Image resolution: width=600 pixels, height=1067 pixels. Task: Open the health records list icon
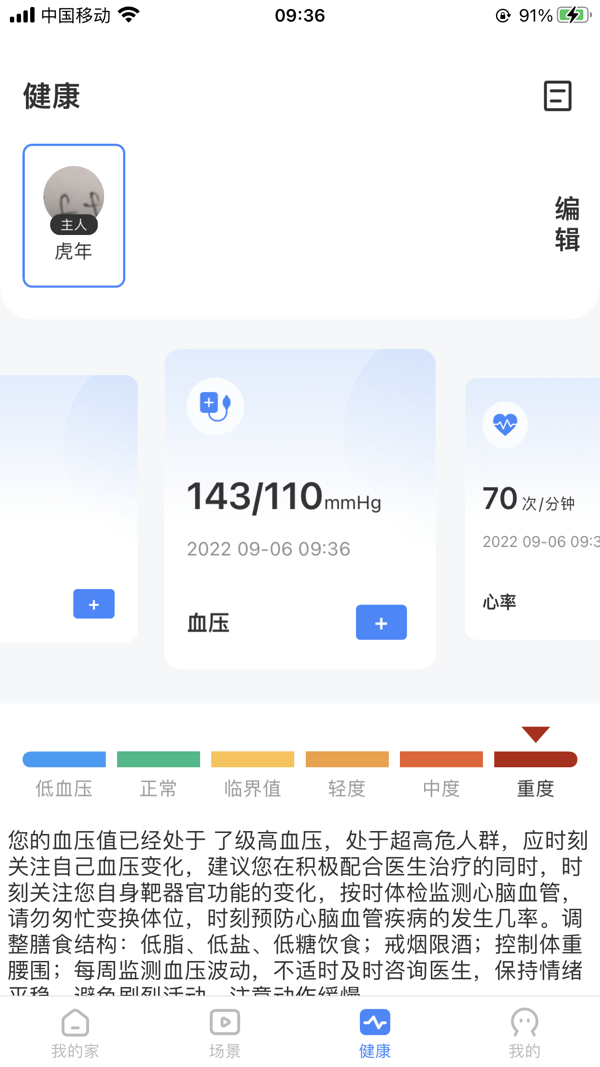tap(557, 96)
